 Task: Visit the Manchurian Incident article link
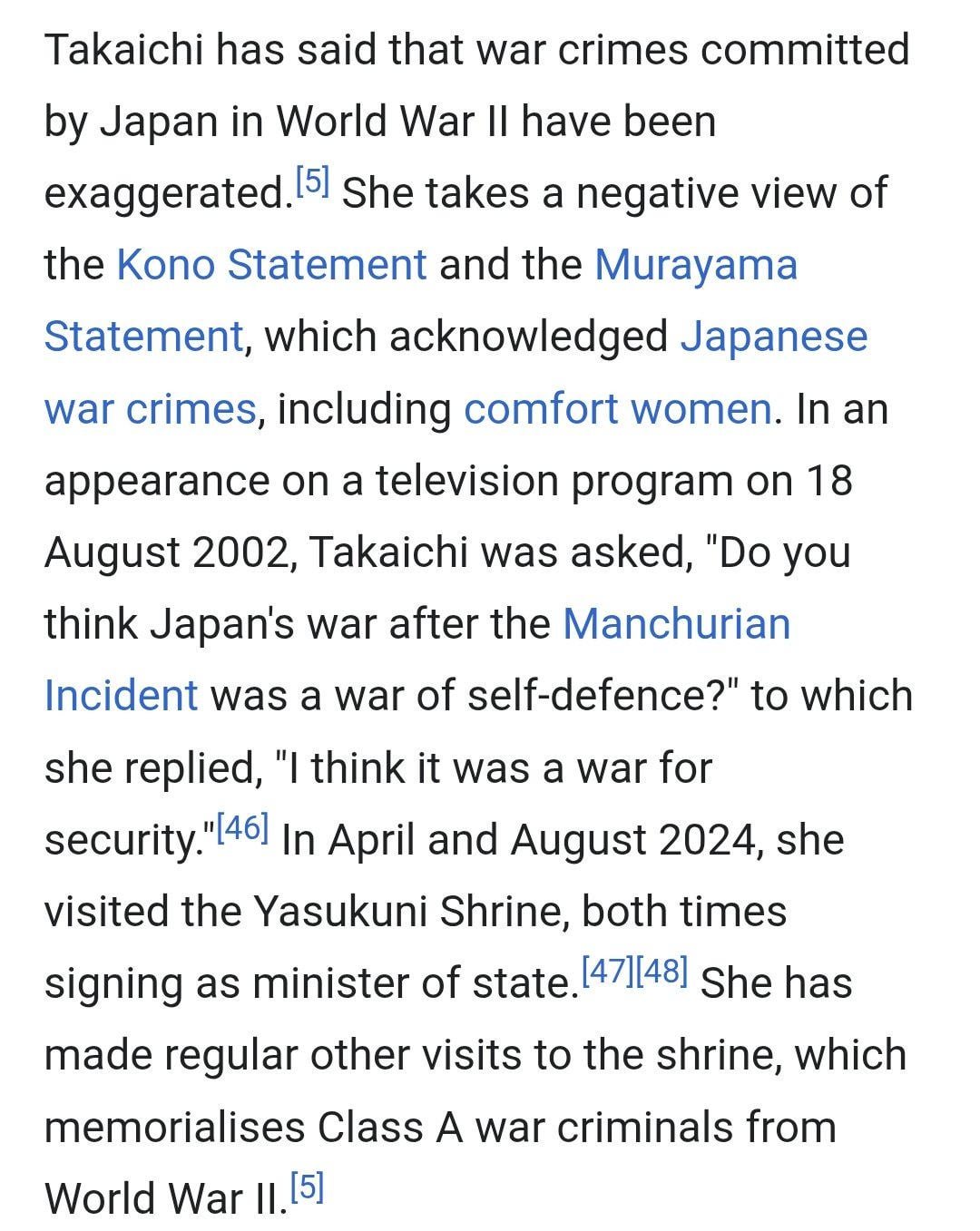point(676,624)
